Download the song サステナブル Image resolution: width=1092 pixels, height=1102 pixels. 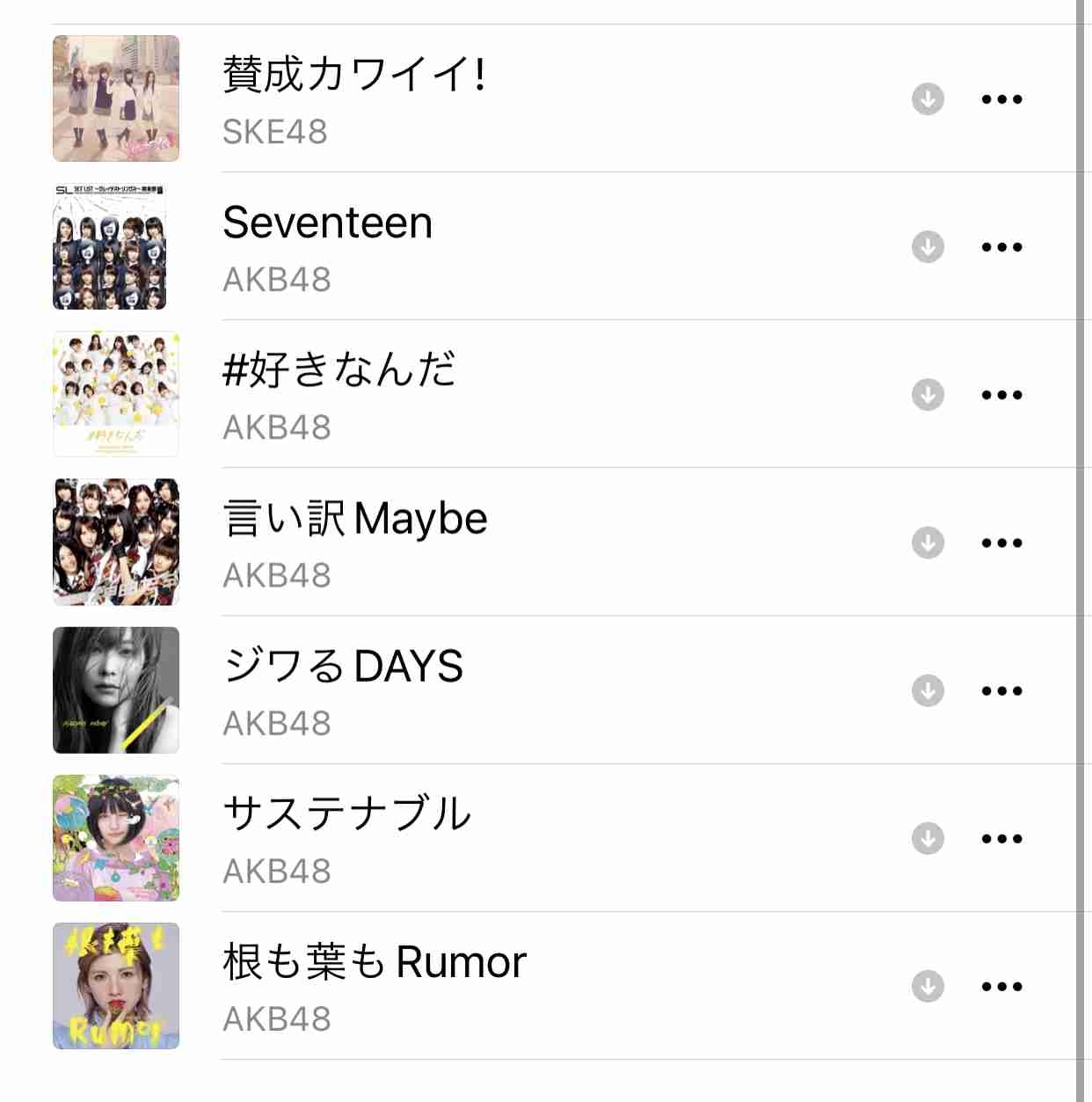pos(928,838)
